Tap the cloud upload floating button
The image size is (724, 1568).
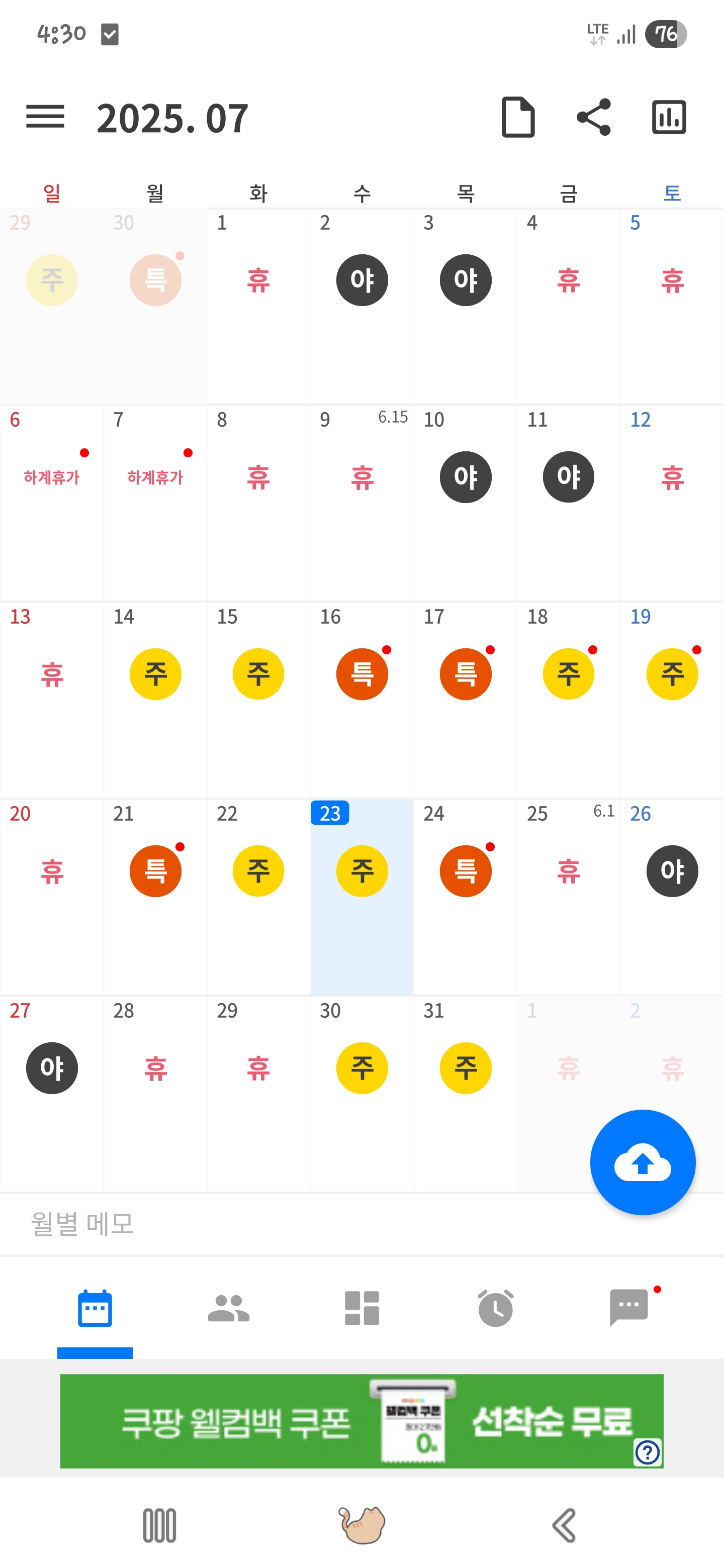point(643,1162)
